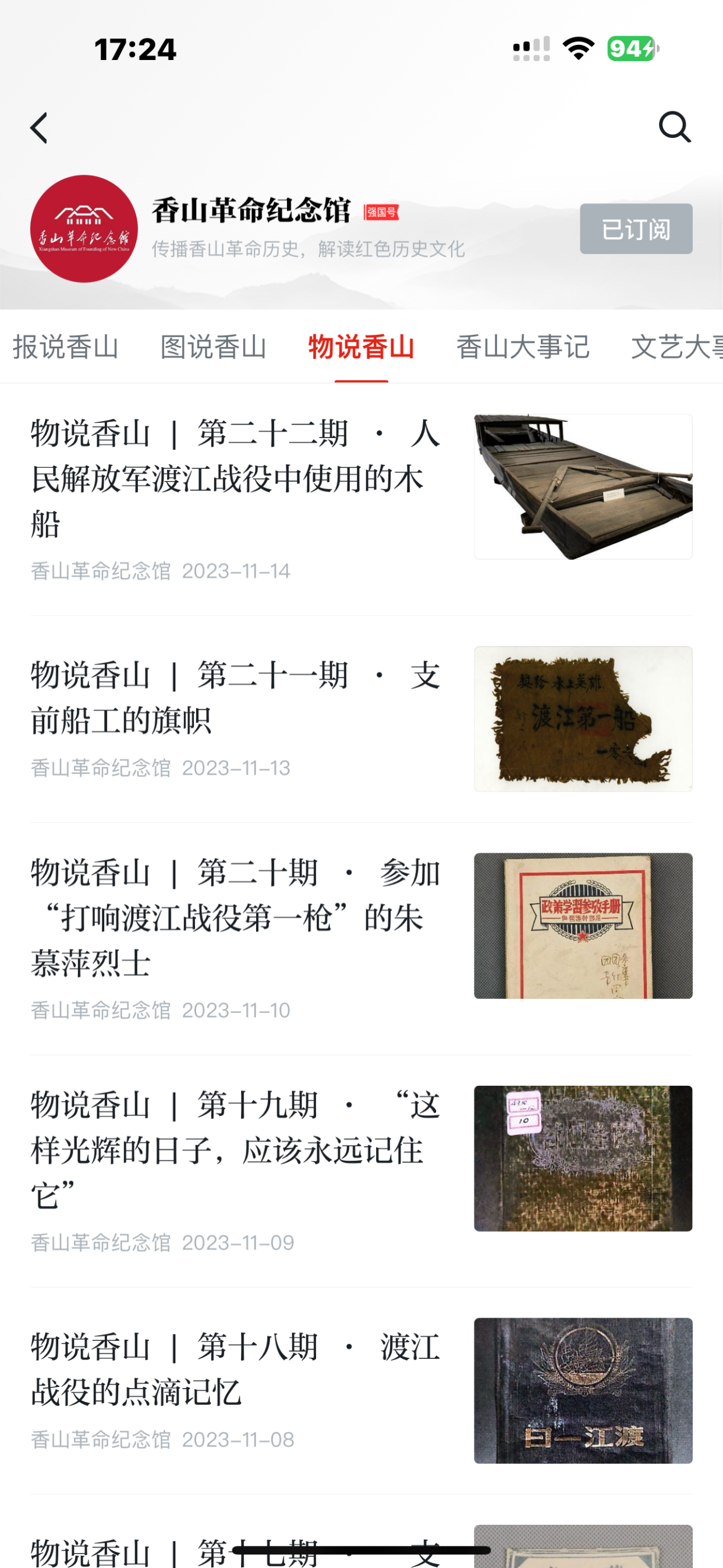View article 第十八期 渡江战役的点滴记忆

tap(236, 1369)
